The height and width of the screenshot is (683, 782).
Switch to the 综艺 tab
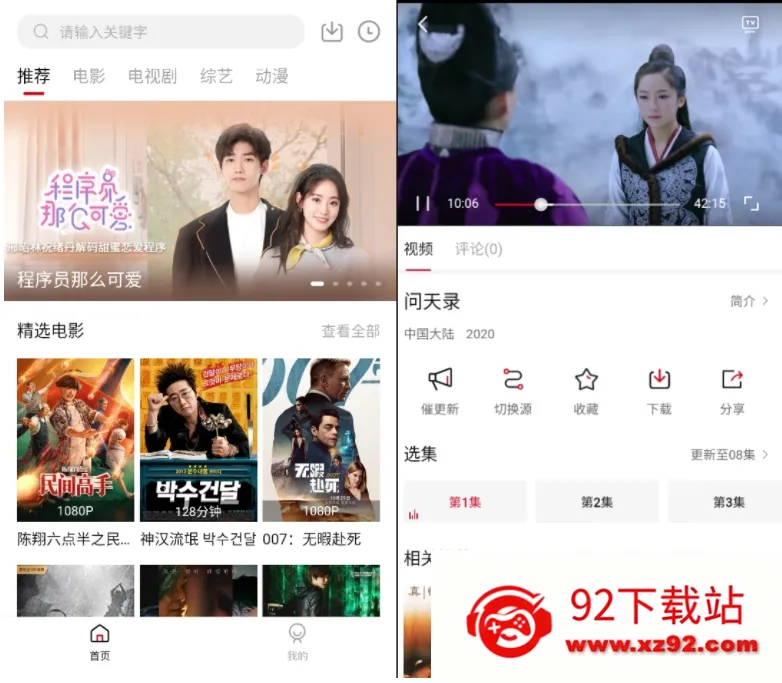pos(216,76)
